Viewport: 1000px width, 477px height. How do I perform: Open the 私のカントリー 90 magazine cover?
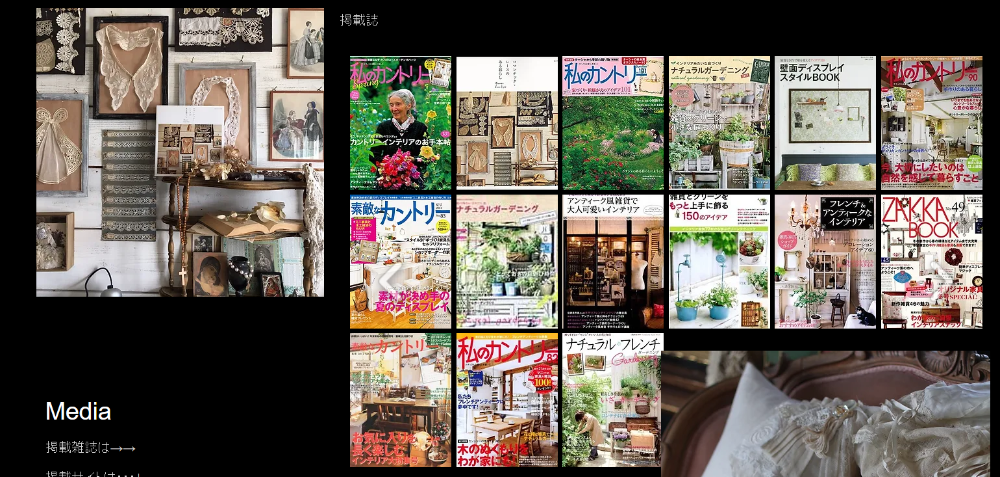click(x=932, y=123)
